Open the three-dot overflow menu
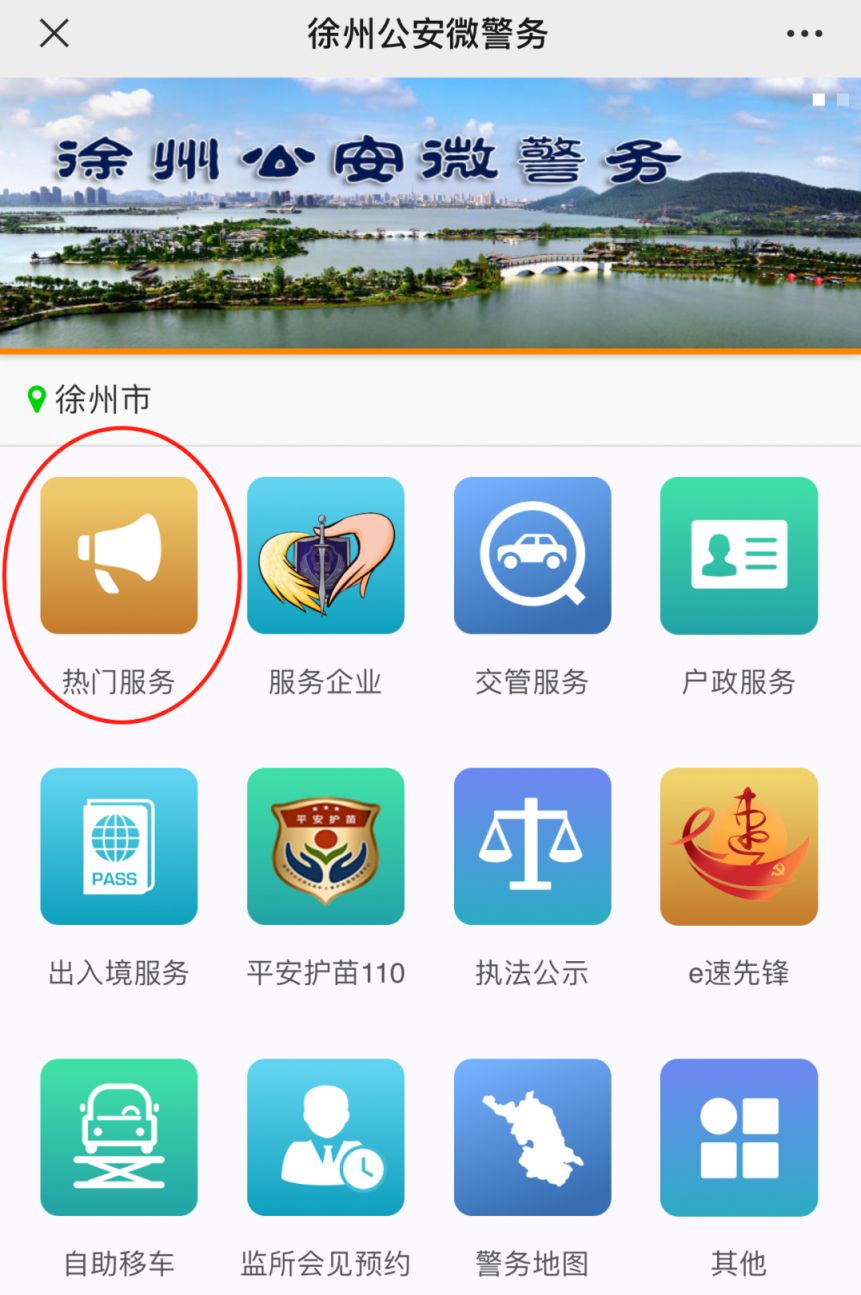 pos(804,34)
